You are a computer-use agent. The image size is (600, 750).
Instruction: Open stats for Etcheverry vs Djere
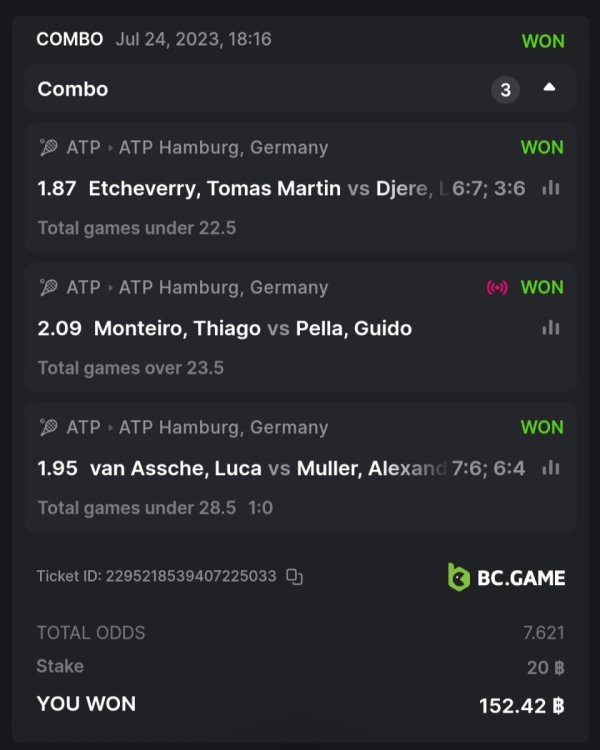coord(550,188)
